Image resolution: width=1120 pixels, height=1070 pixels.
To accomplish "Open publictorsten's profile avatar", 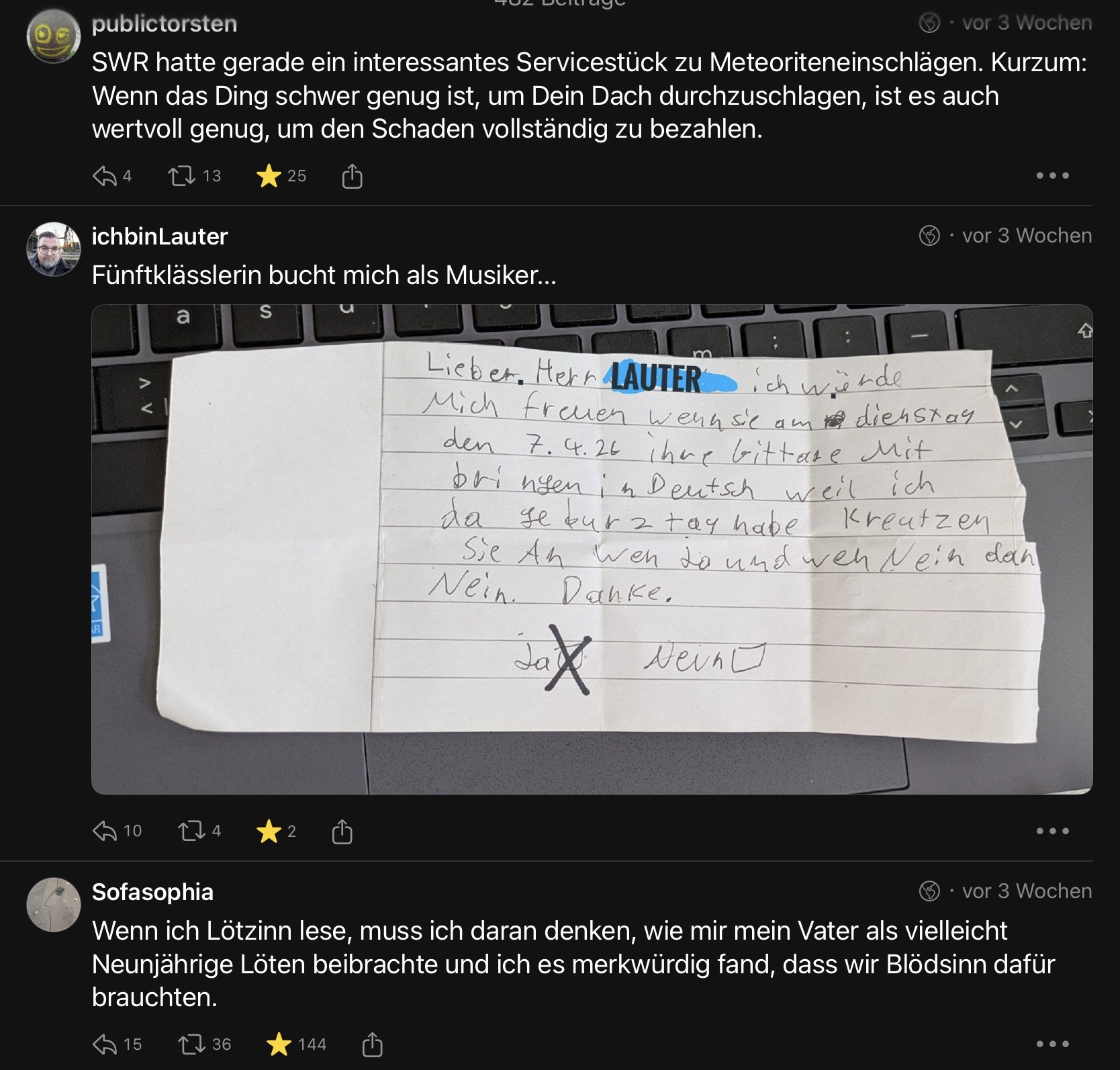I will pos(53,36).
